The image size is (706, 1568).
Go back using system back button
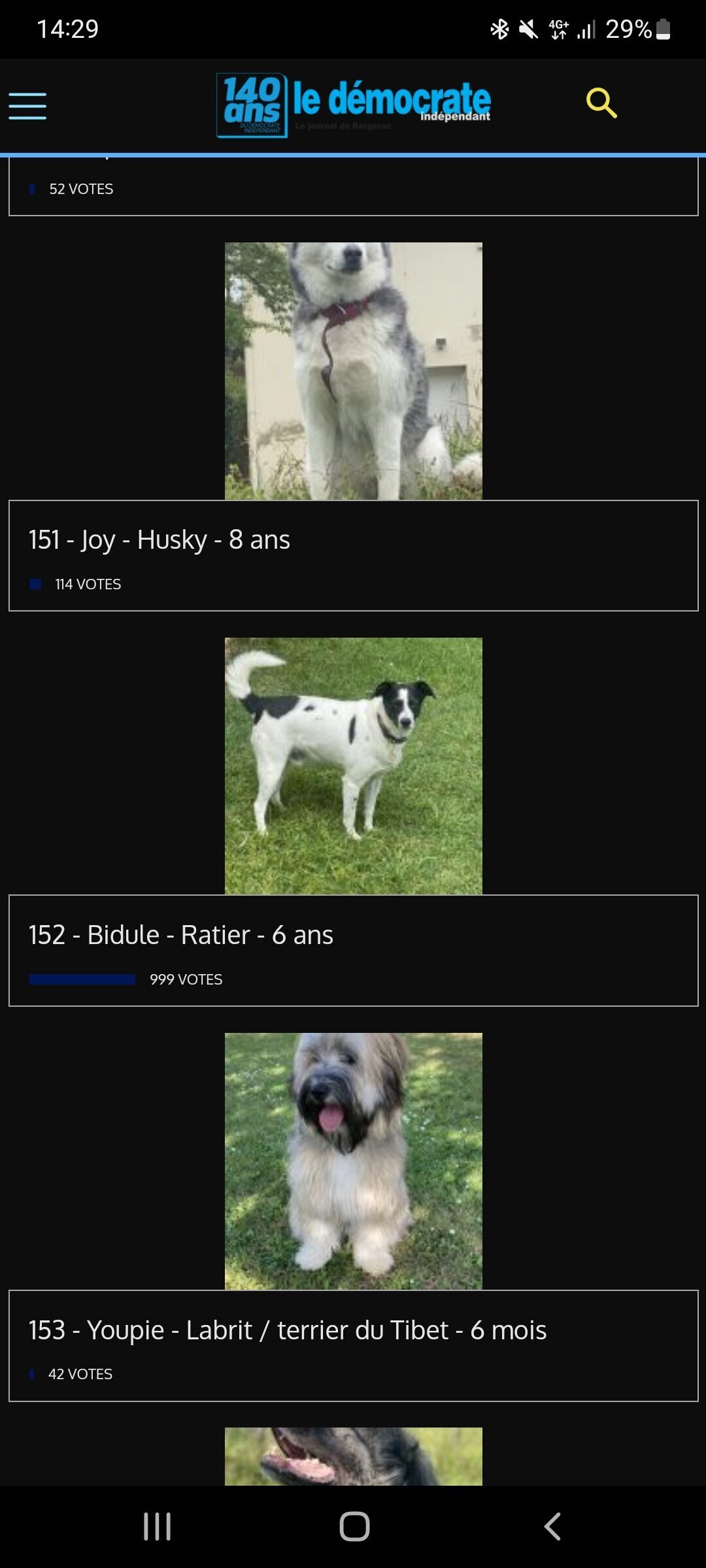(552, 1527)
